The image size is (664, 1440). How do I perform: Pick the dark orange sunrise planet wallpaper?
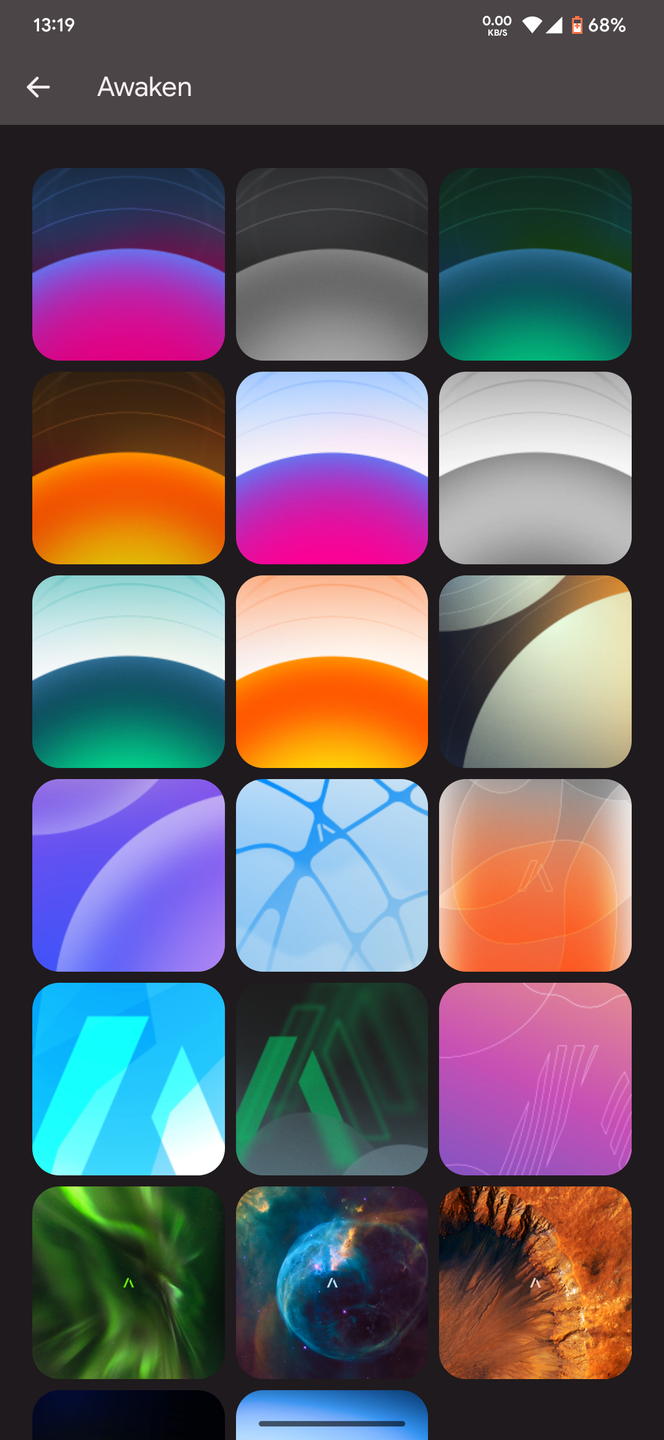pyautogui.click(x=128, y=468)
